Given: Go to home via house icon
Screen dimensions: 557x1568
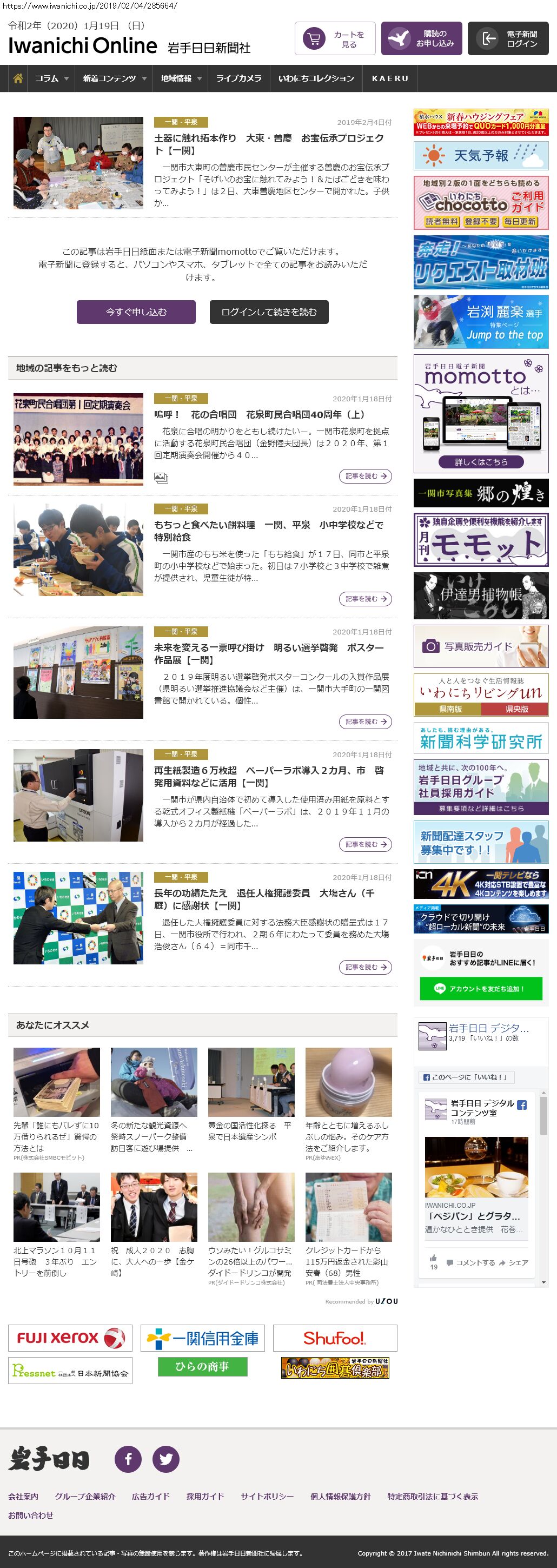Looking at the screenshot, I should coord(18,78).
